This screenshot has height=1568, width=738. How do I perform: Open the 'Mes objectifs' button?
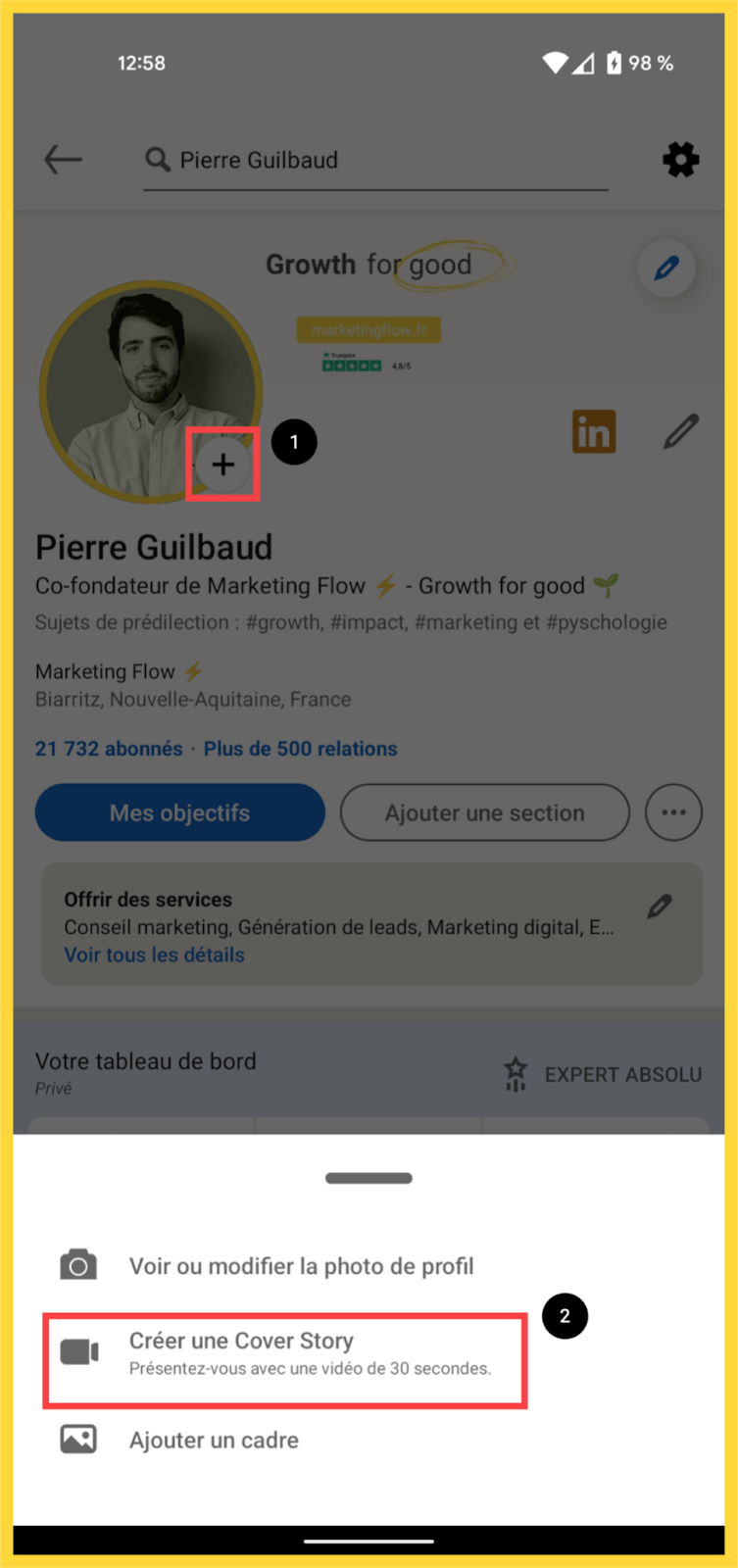tap(179, 812)
